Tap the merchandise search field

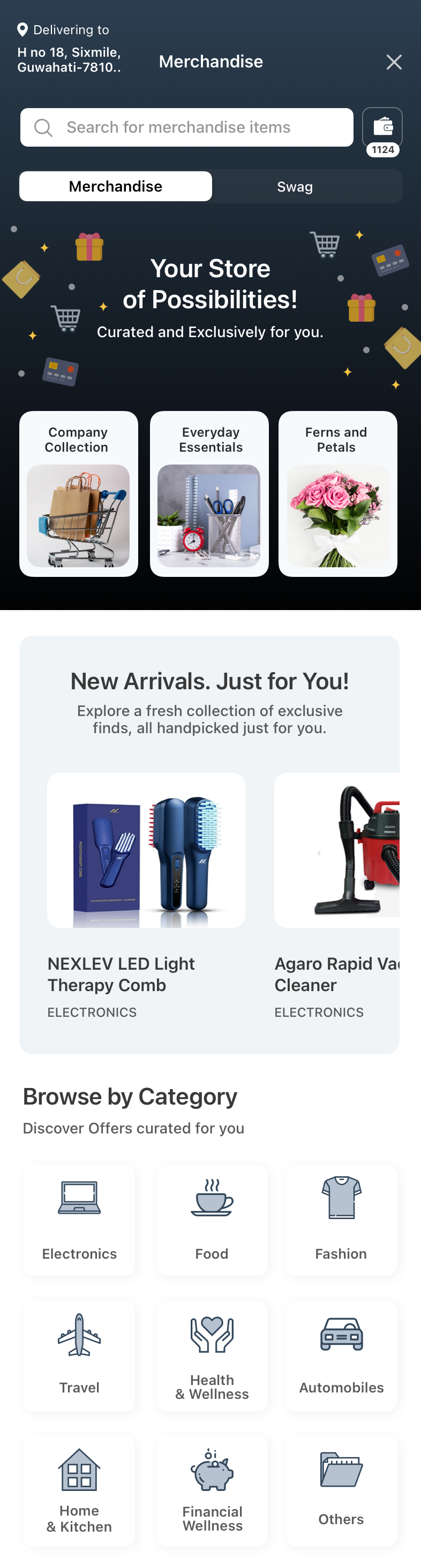186,127
